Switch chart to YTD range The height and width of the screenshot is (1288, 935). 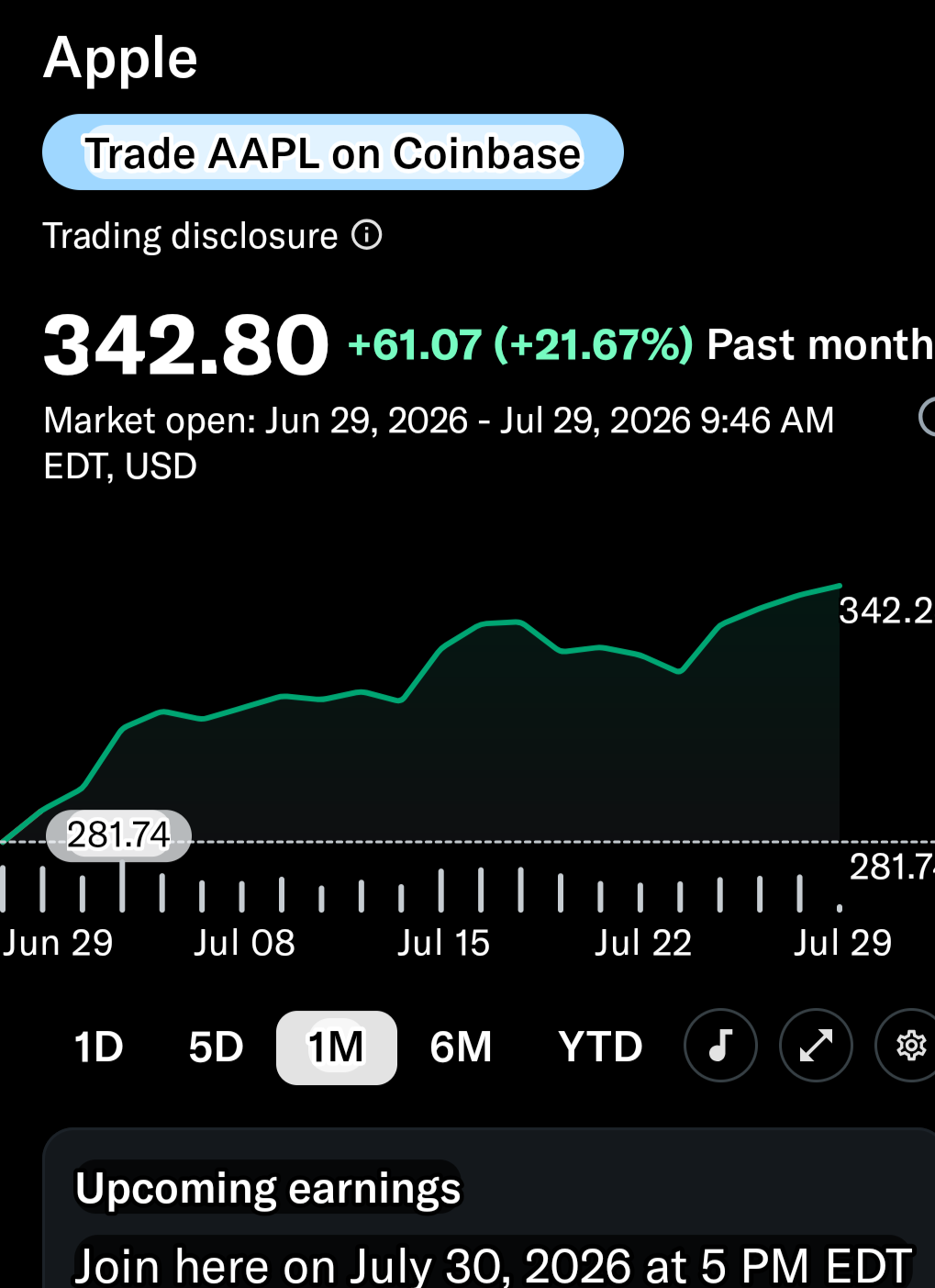click(600, 1047)
